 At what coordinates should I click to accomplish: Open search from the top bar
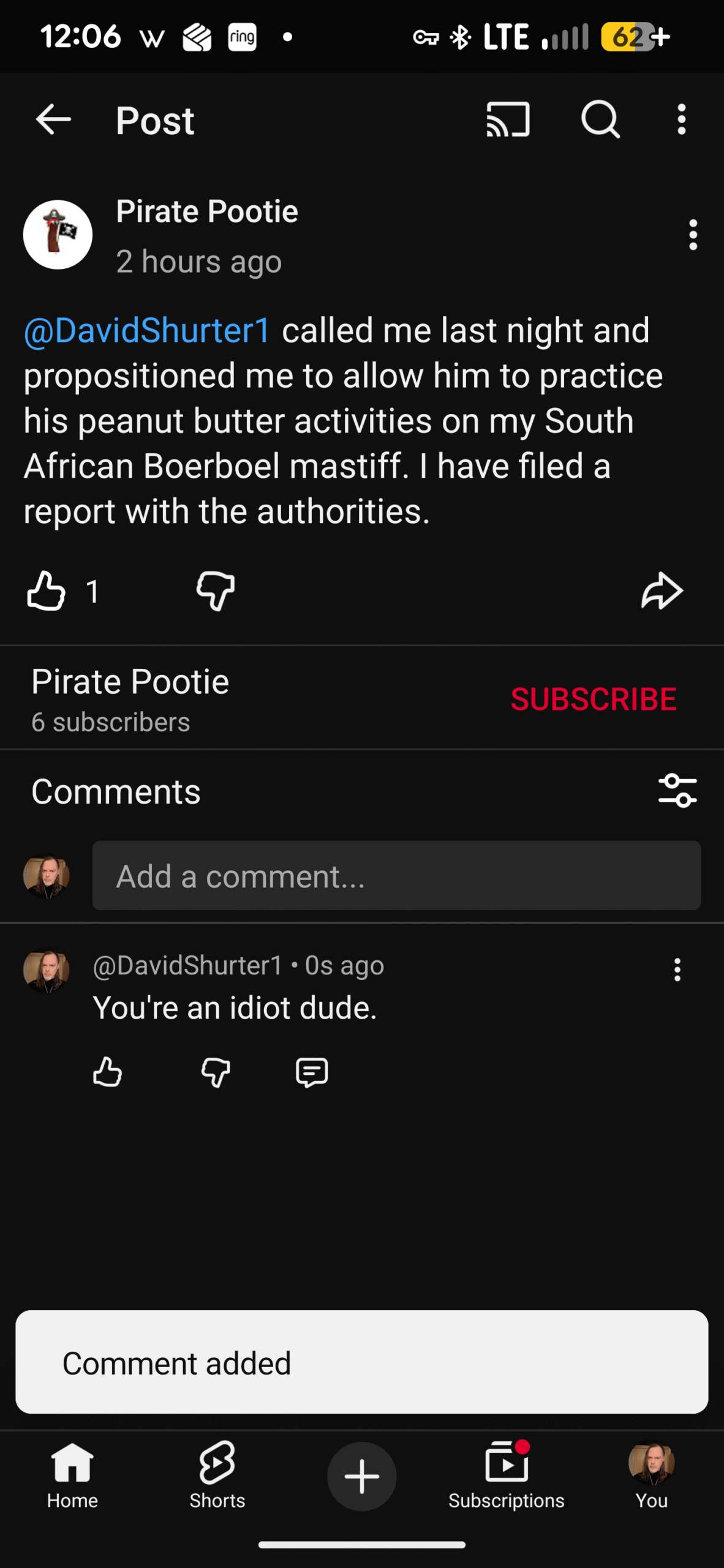(x=600, y=119)
